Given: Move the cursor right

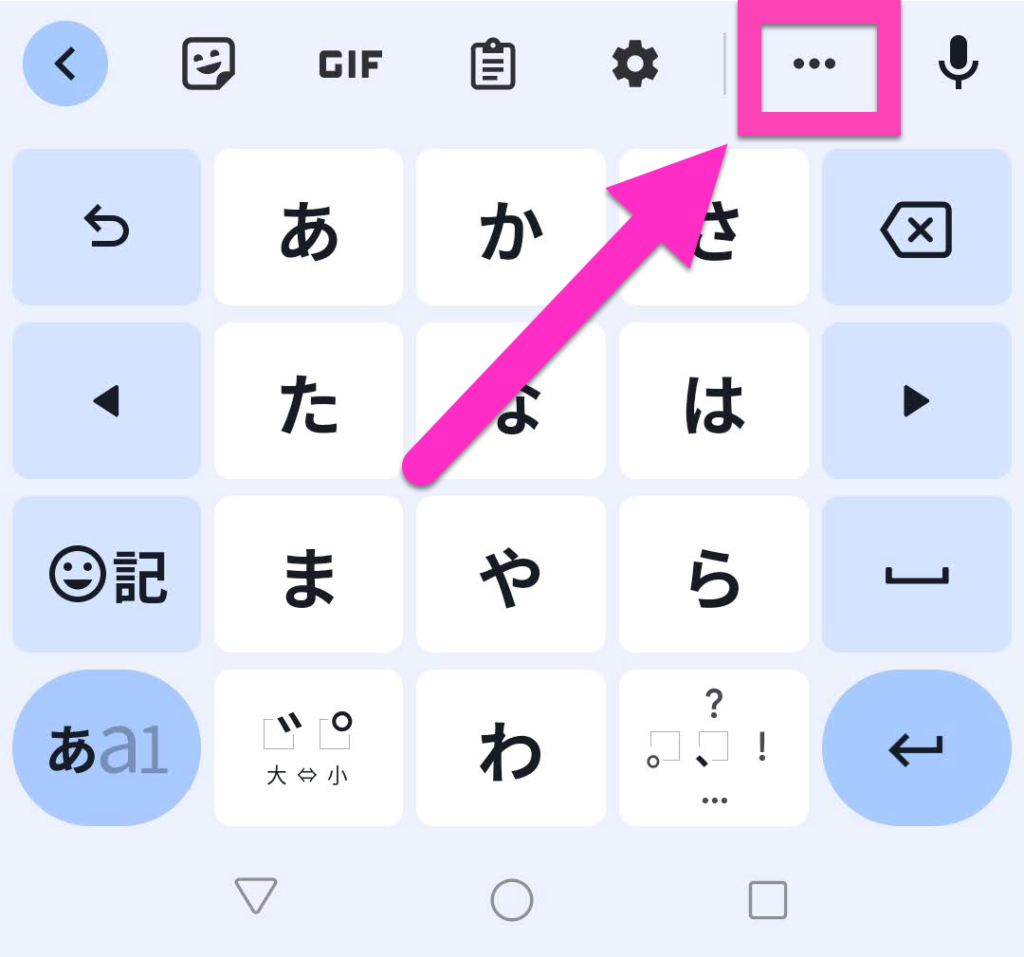Looking at the screenshot, I should 916,401.
